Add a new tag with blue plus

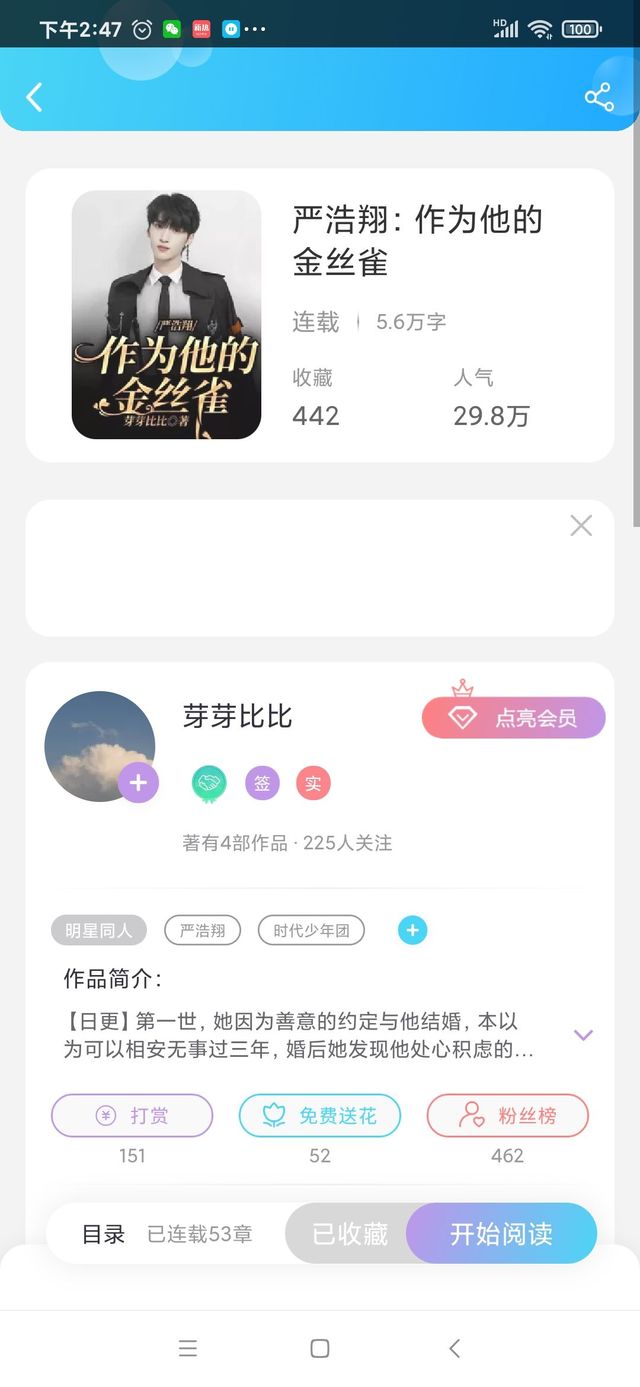(x=412, y=931)
